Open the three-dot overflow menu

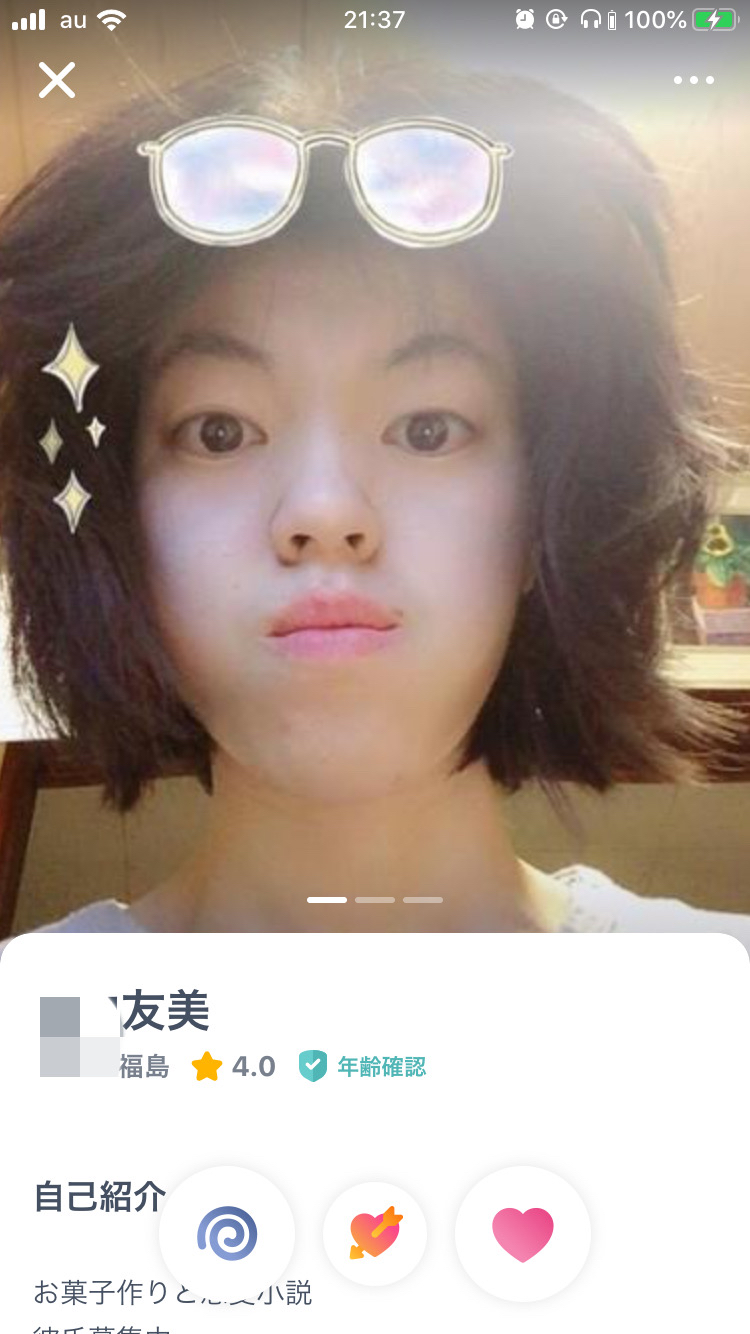[x=693, y=80]
